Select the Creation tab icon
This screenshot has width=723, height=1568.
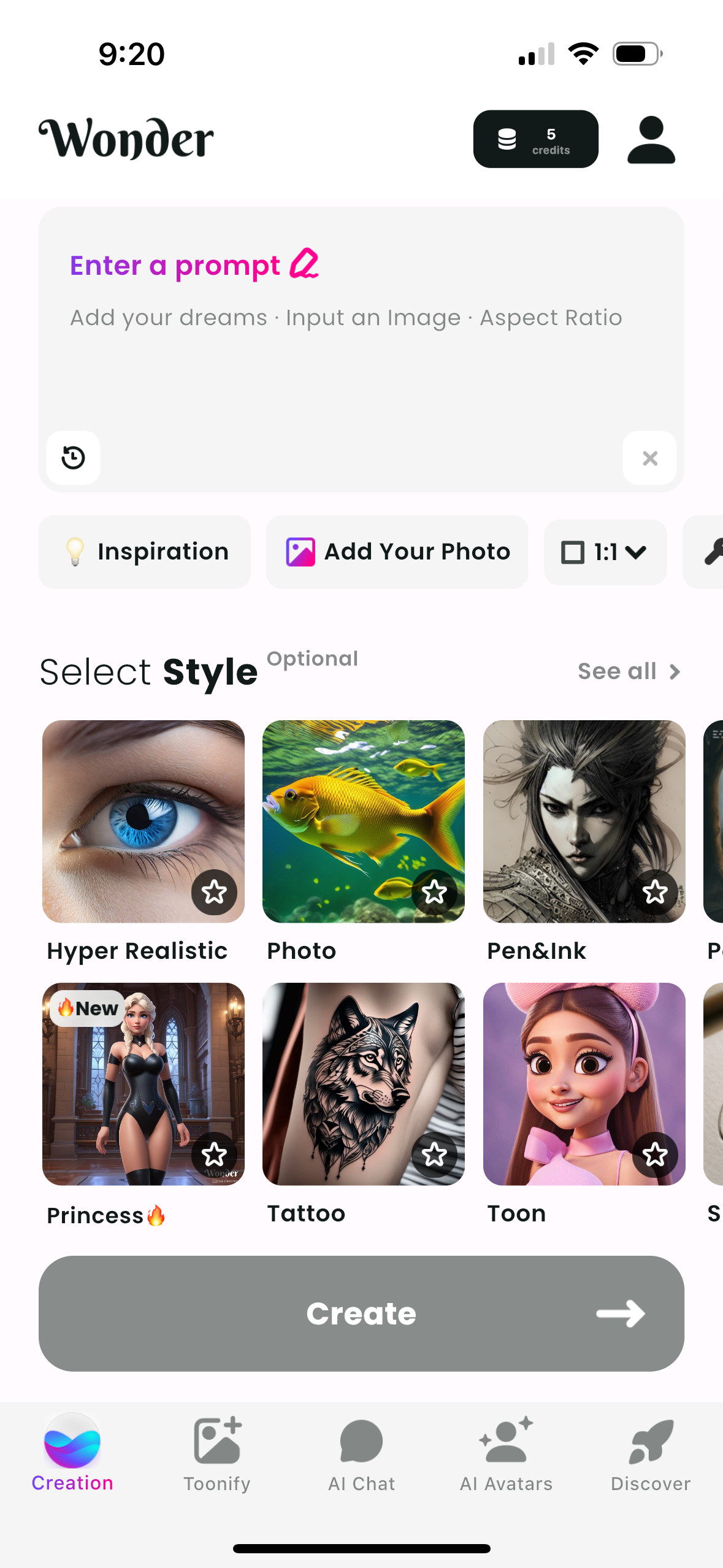72,1442
